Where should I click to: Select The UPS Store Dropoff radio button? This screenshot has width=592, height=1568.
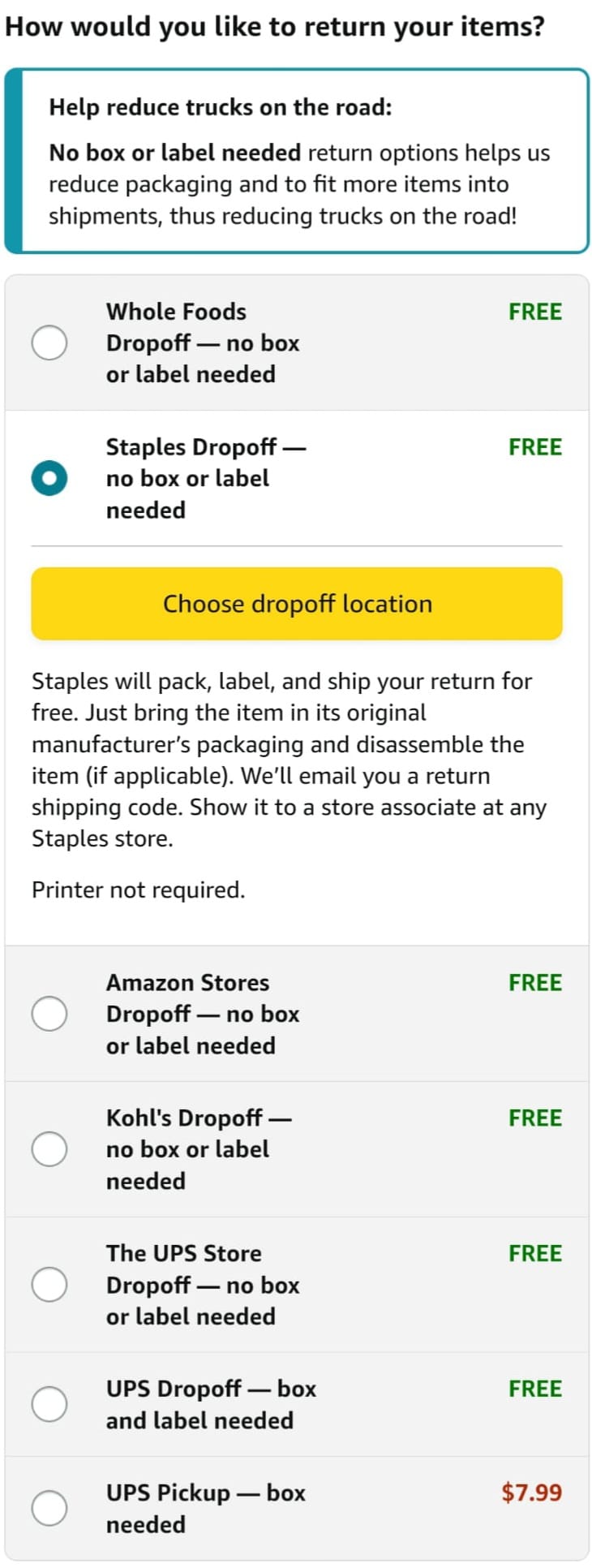click(49, 1284)
